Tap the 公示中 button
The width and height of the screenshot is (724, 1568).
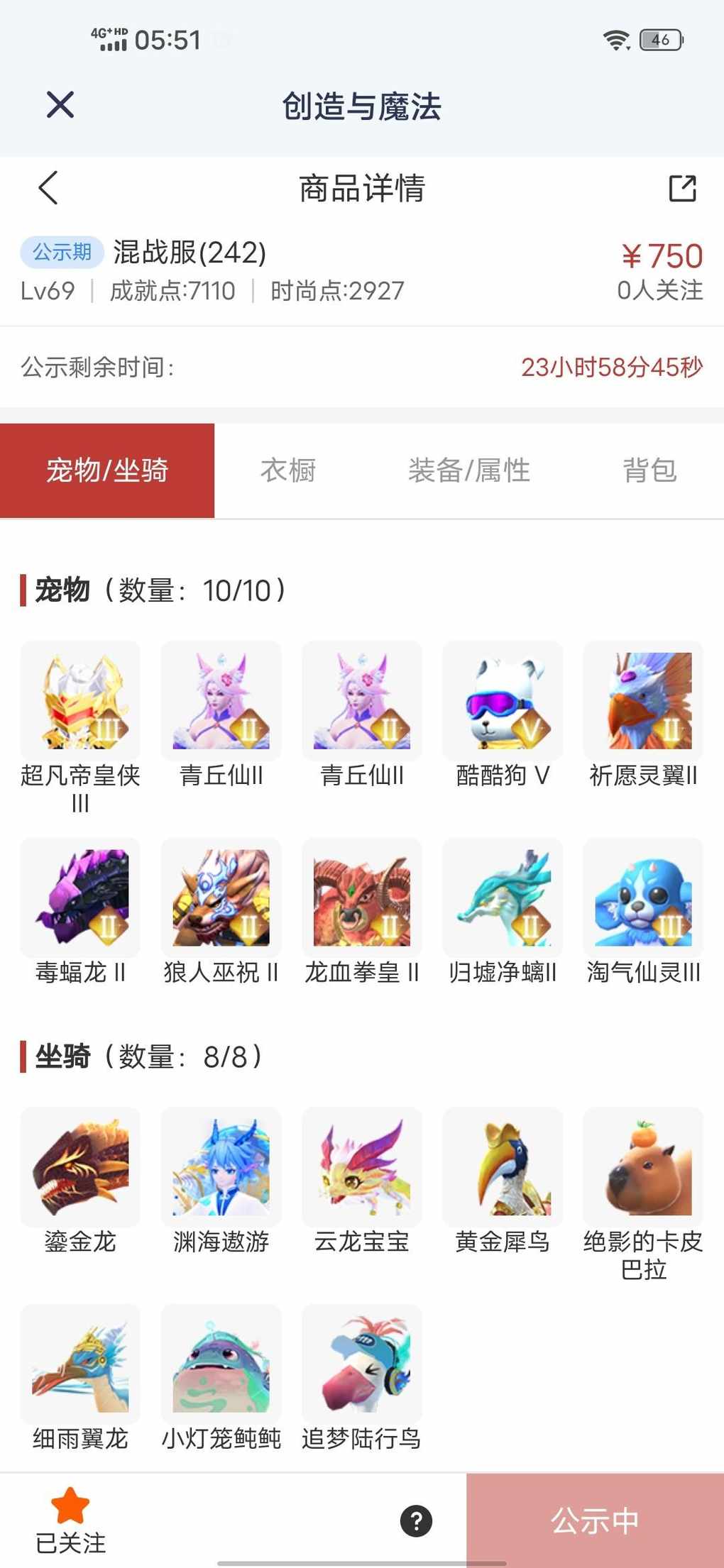pos(595,1520)
